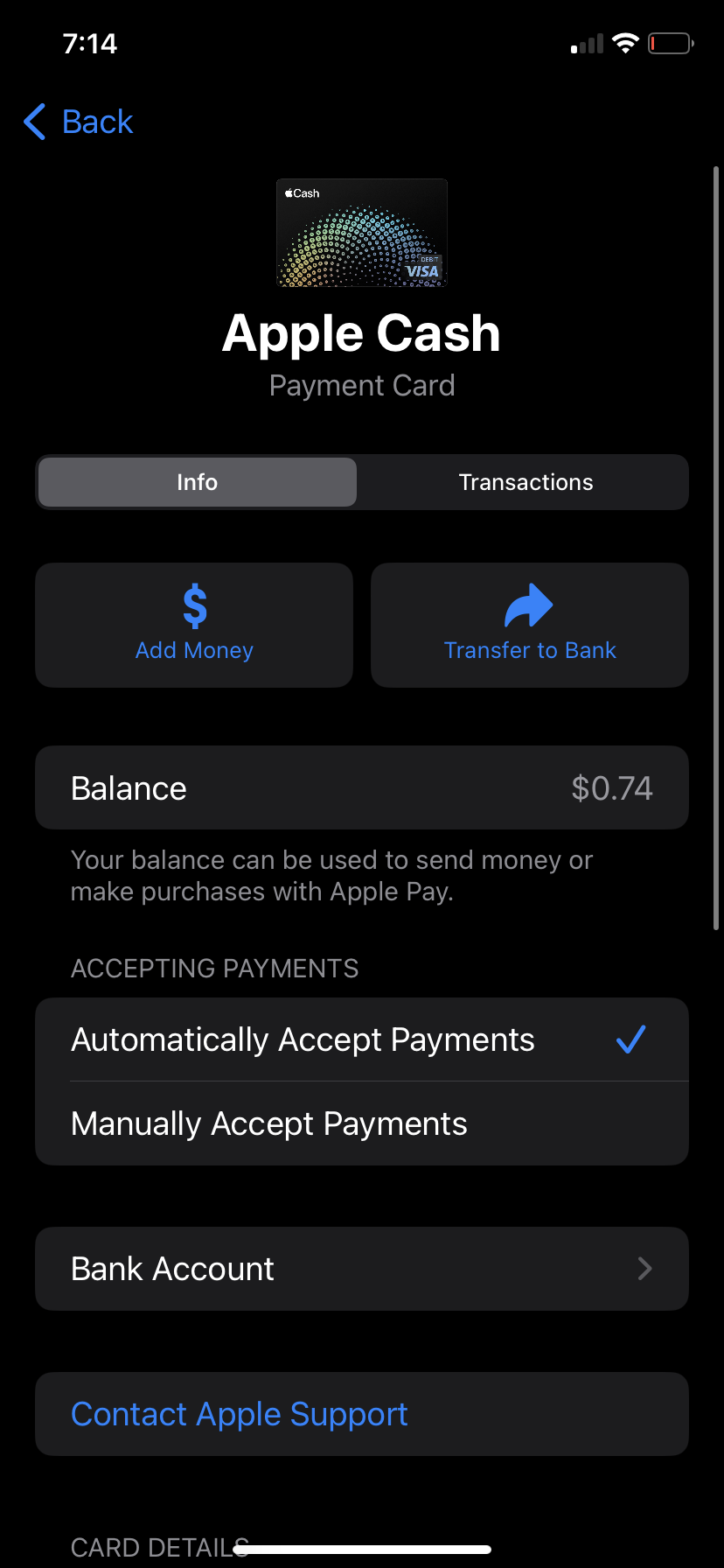The image size is (724, 1568).
Task: Go back to the previous screen
Action: [79, 122]
